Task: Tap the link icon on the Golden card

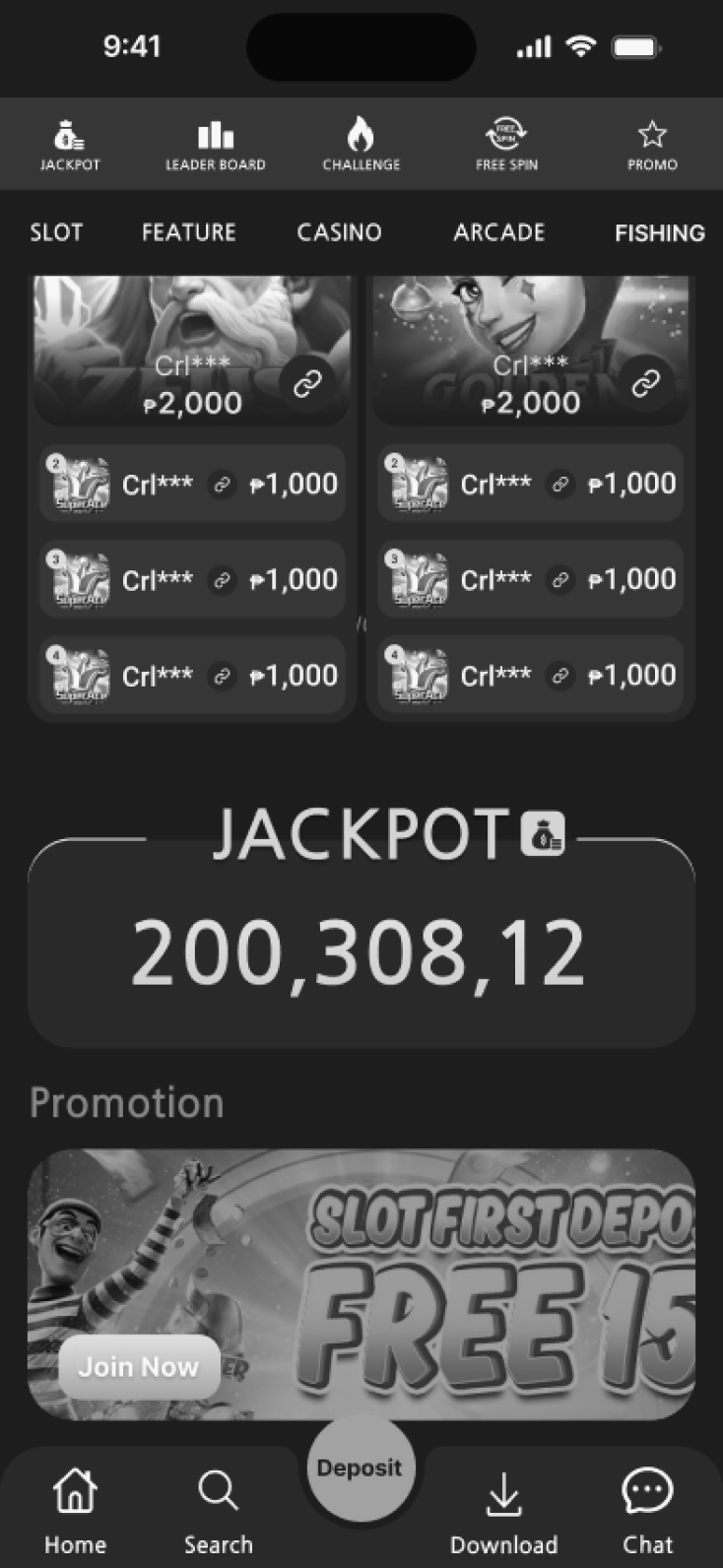Action: click(646, 383)
